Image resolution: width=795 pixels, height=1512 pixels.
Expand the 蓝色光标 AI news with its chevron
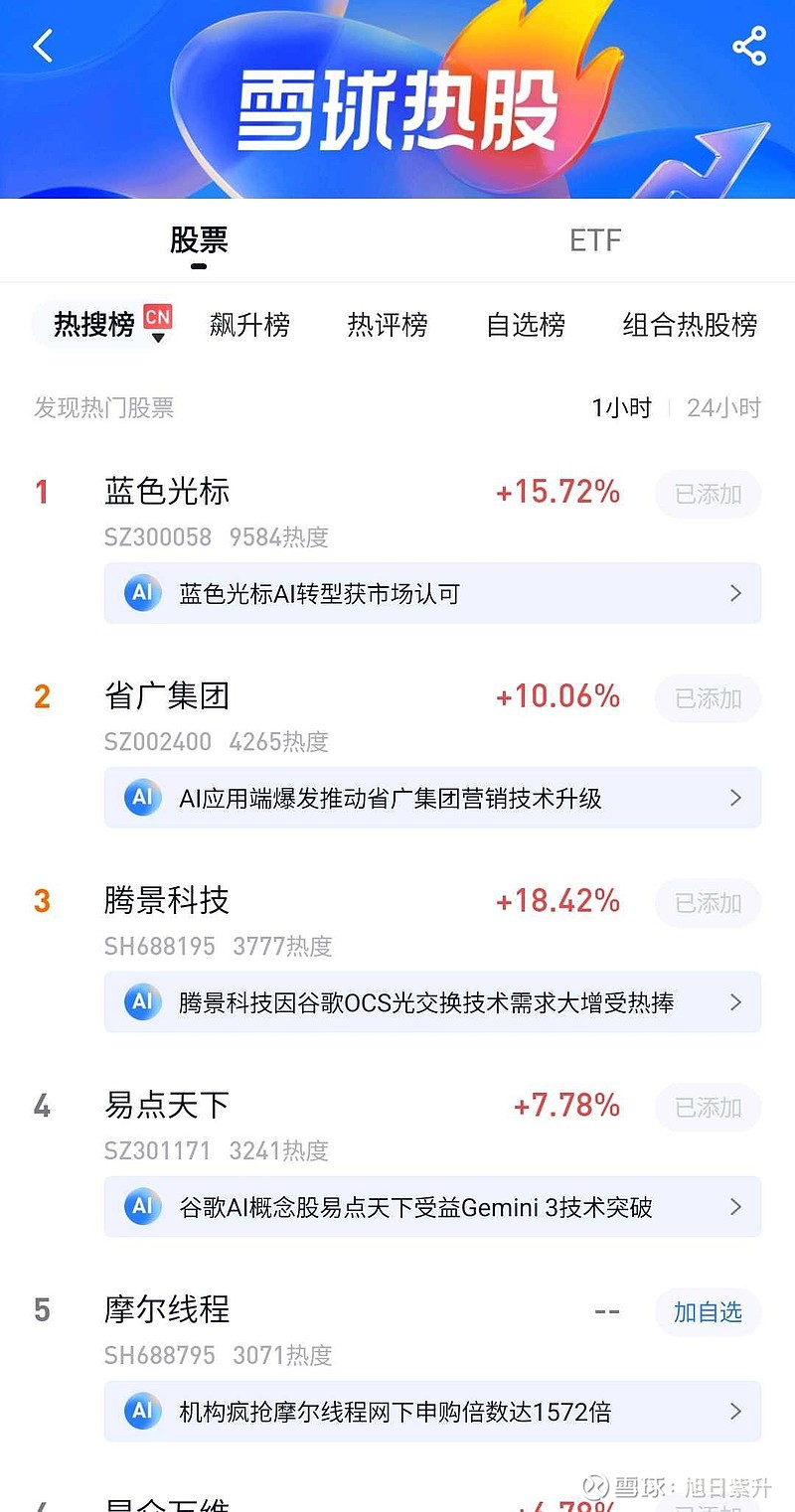pyautogui.click(x=735, y=593)
